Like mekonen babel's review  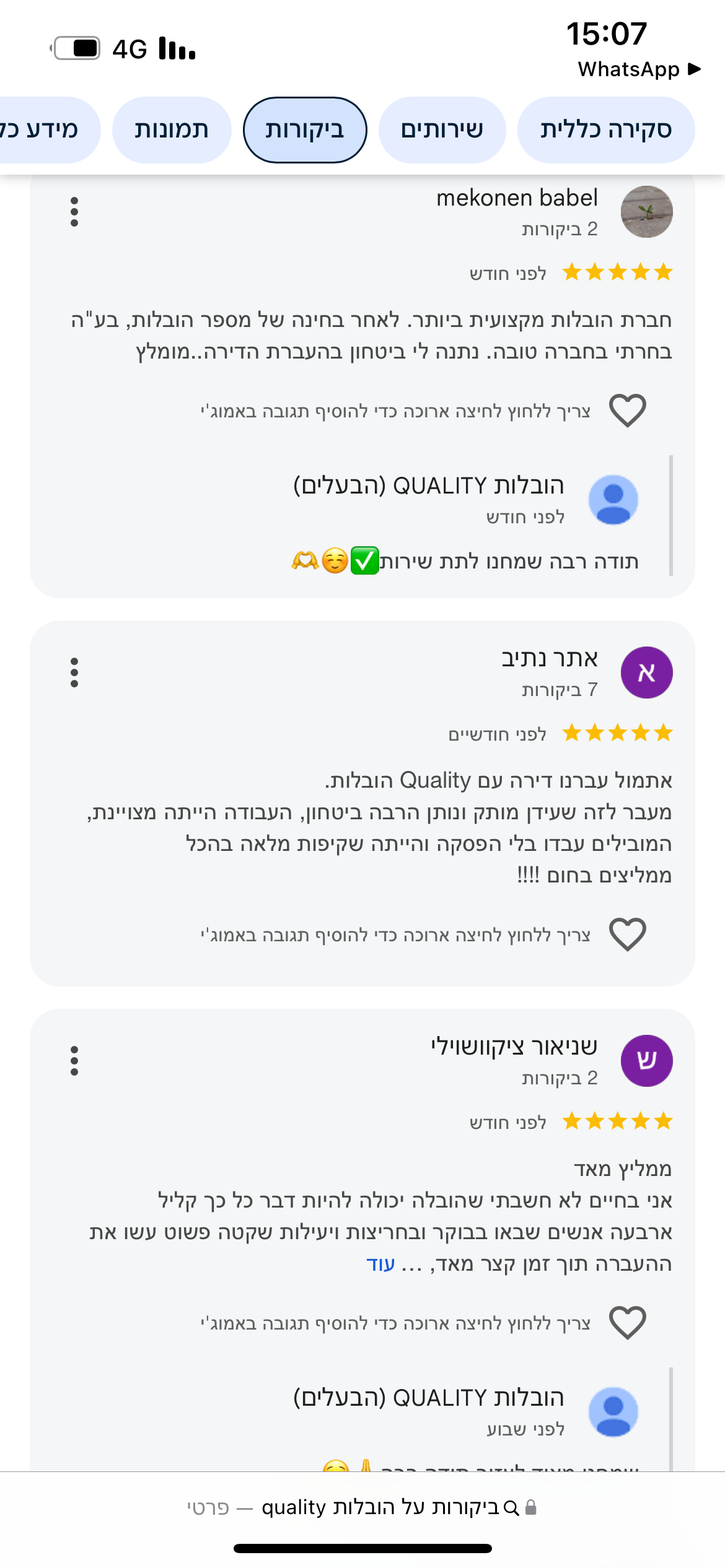tap(628, 411)
